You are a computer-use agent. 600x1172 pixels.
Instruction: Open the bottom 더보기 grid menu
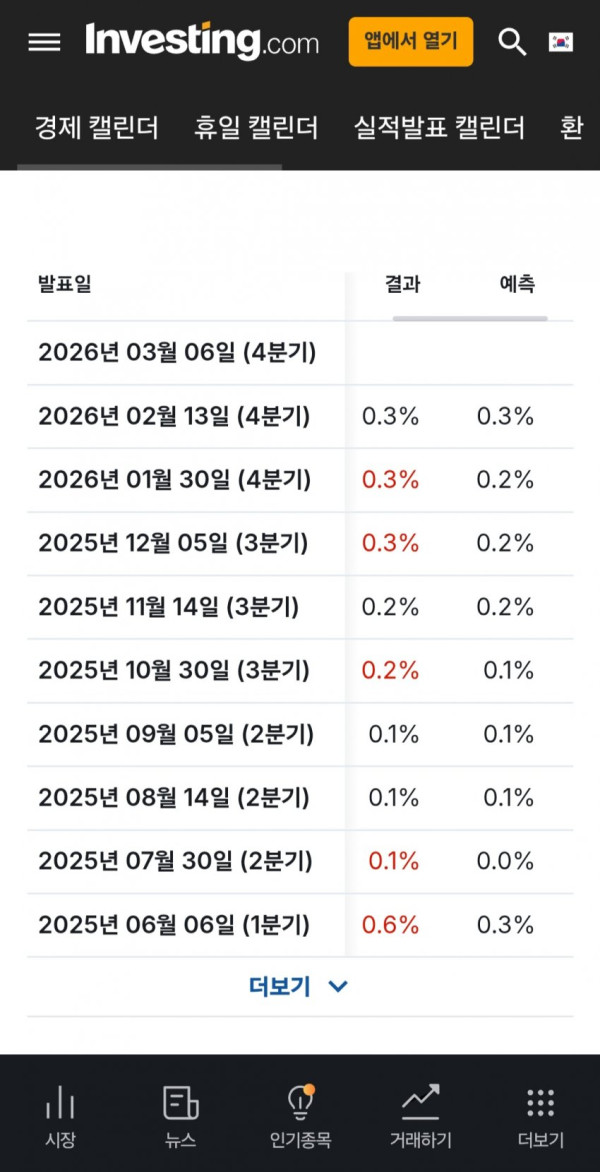pyautogui.click(x=540, y=1116)
